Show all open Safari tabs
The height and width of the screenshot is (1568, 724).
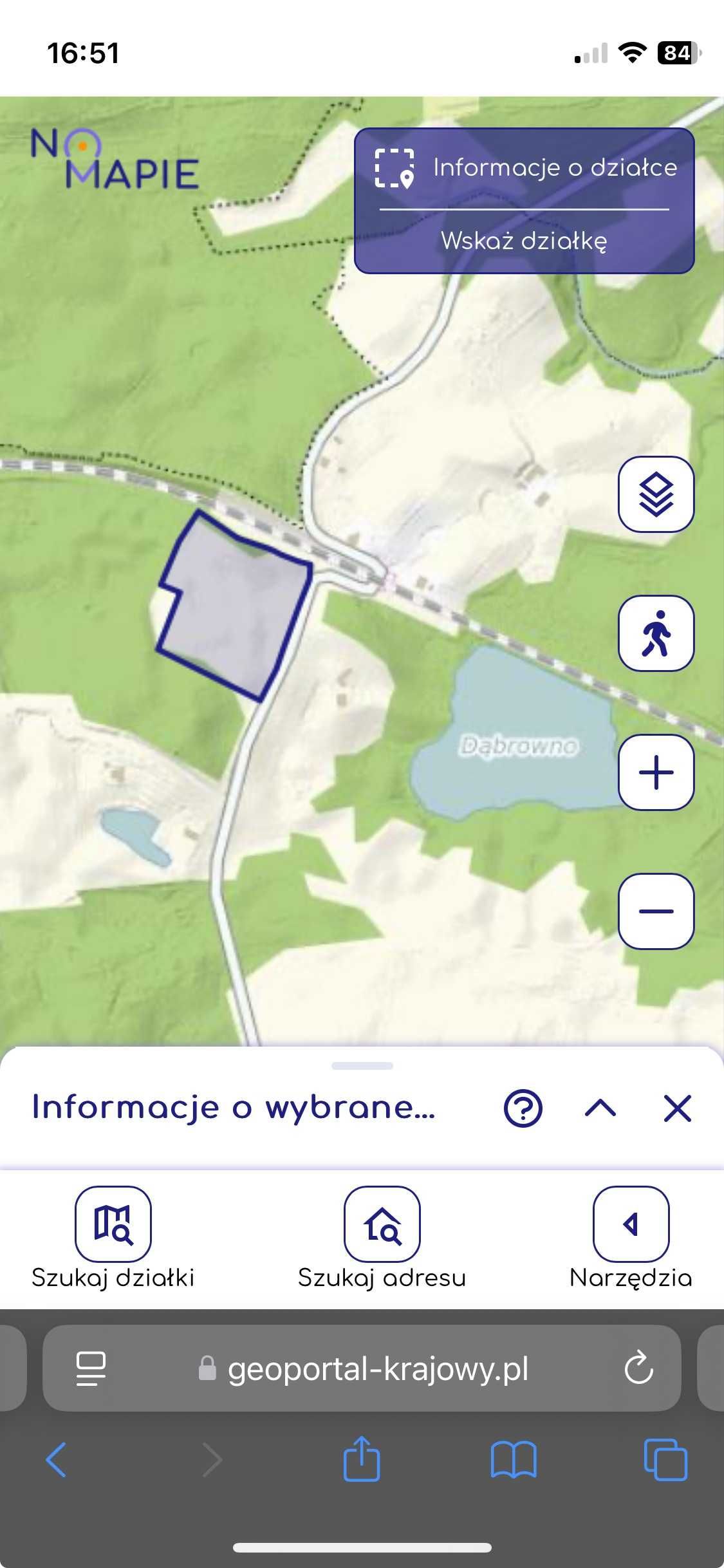click(x=665, y=1460)
